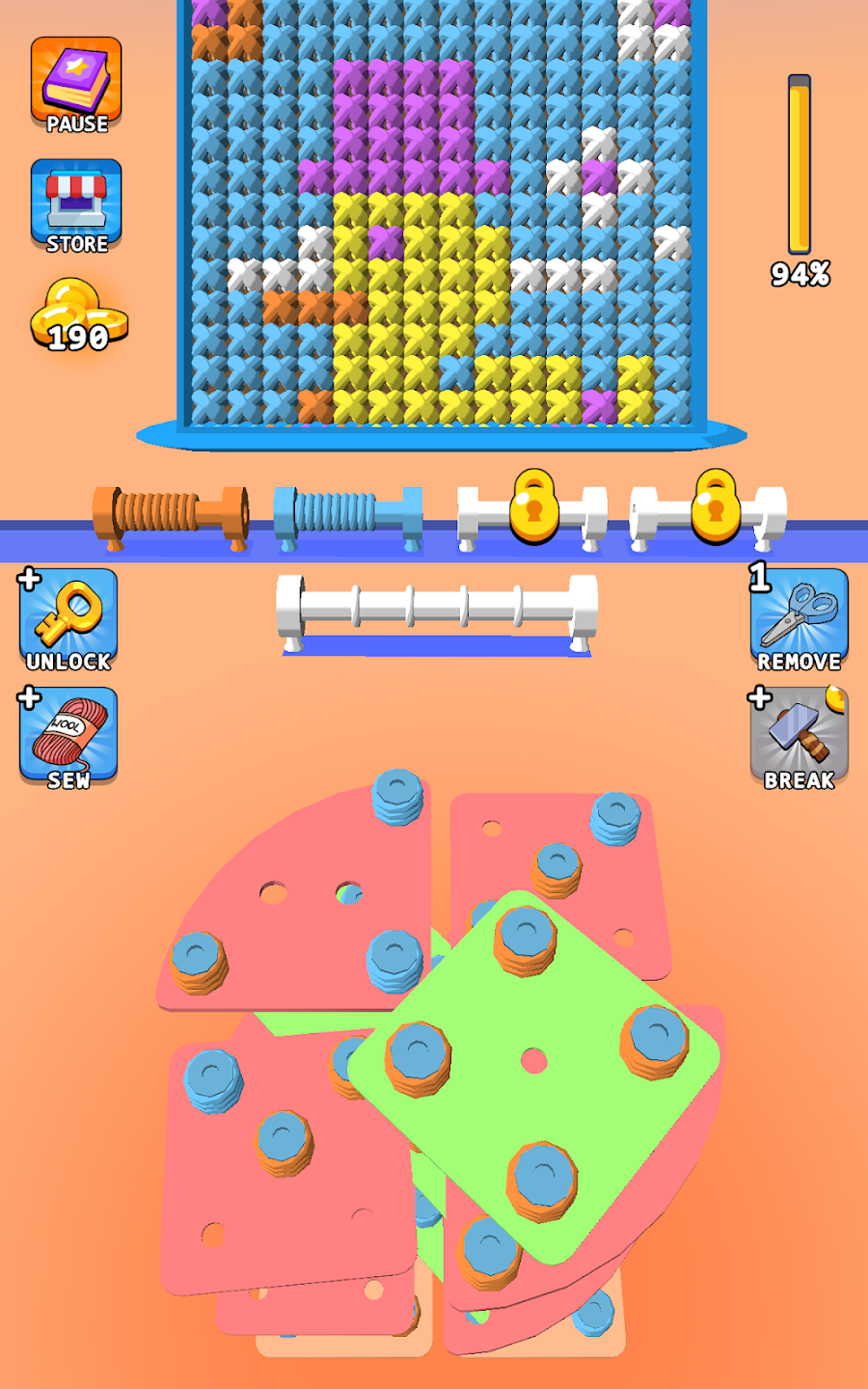Open the Store
868x1389 pixels.
point(76,205)
